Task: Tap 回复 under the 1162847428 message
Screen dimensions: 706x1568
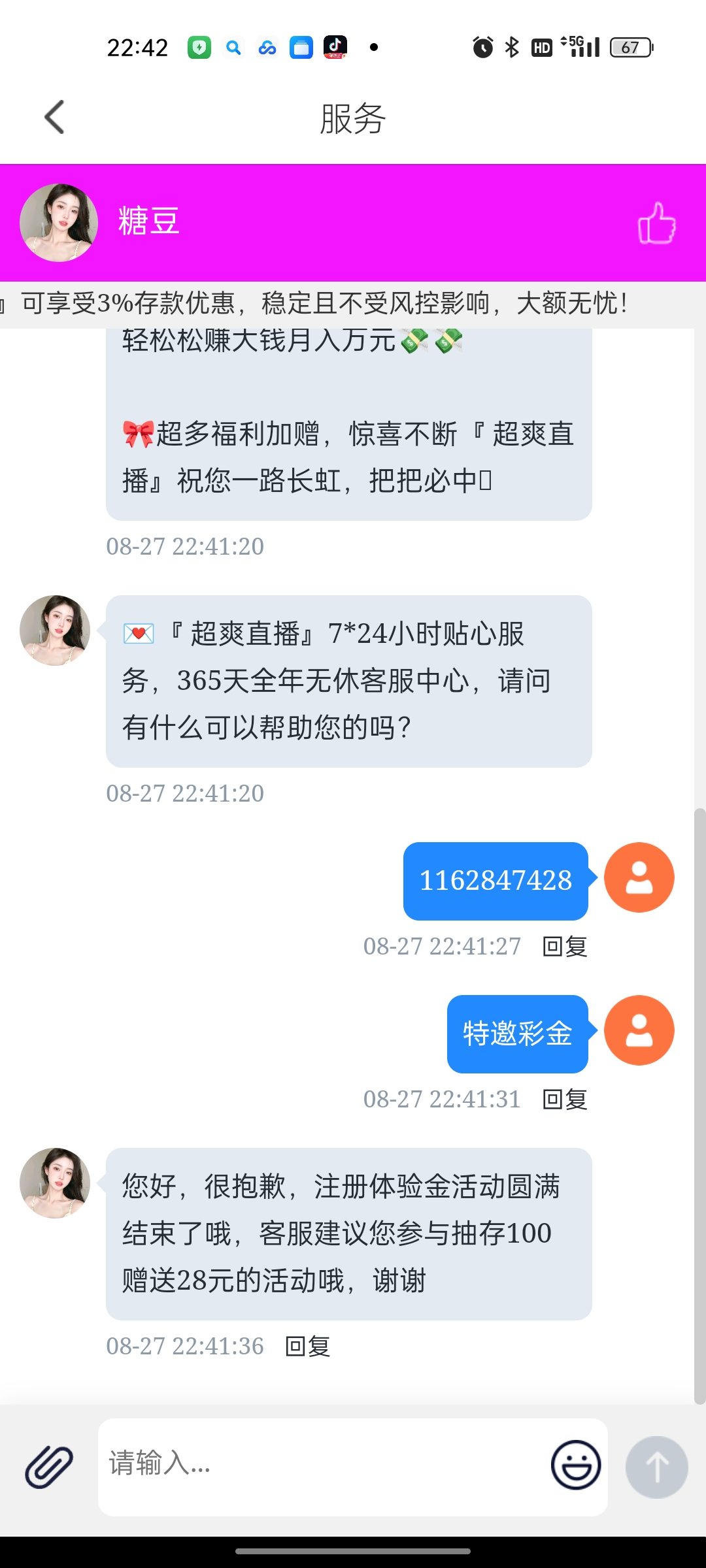Action: 565,947
